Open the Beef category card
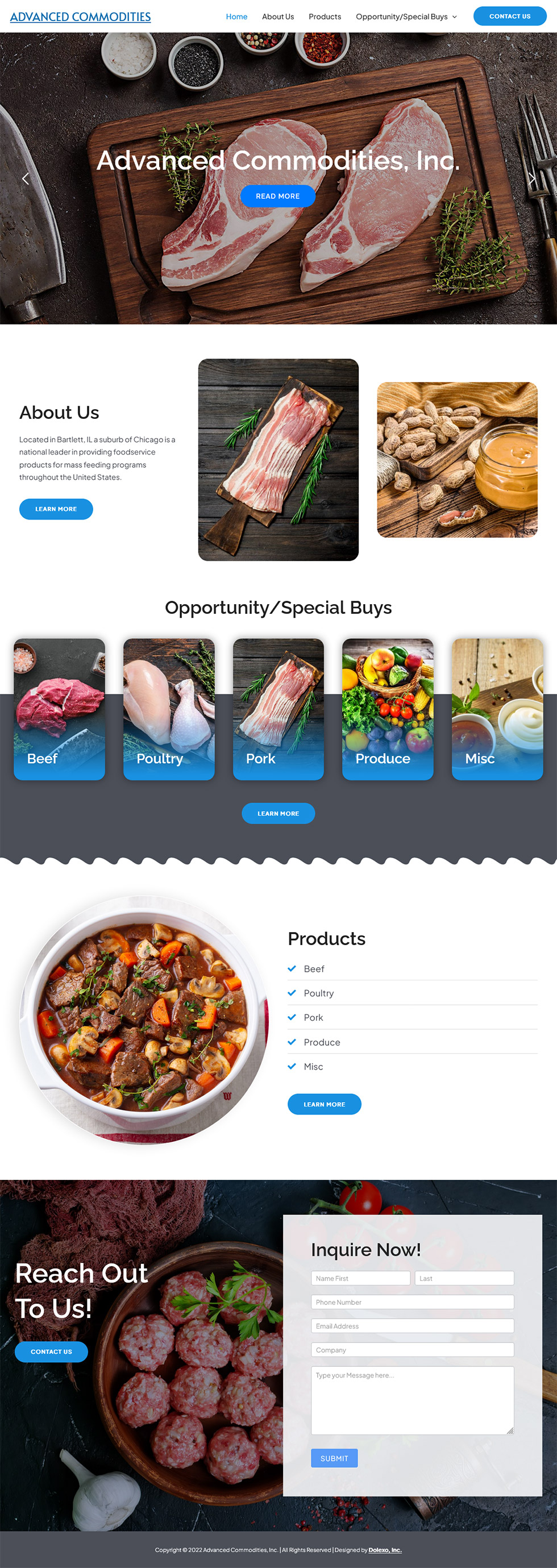557x1568 pixels. pos(59,709)
